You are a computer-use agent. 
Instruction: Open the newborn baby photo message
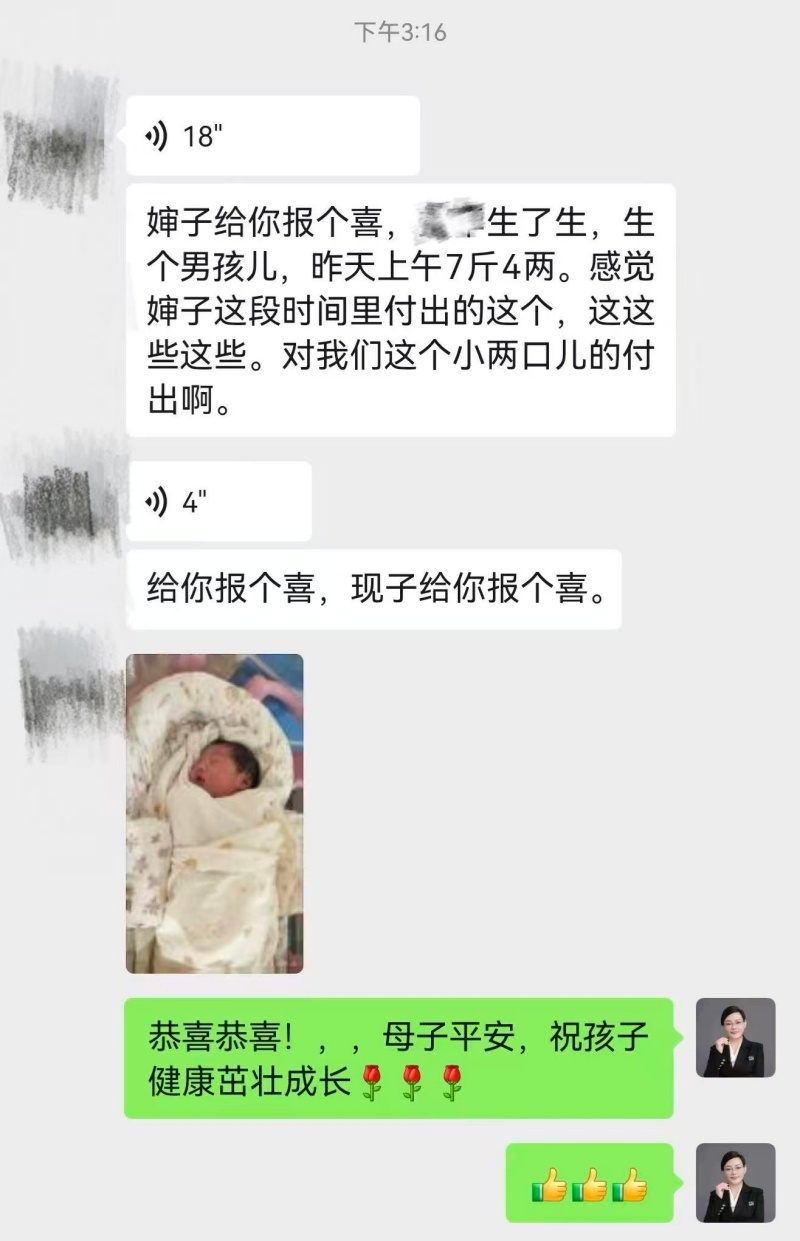(x=214, y=813)
